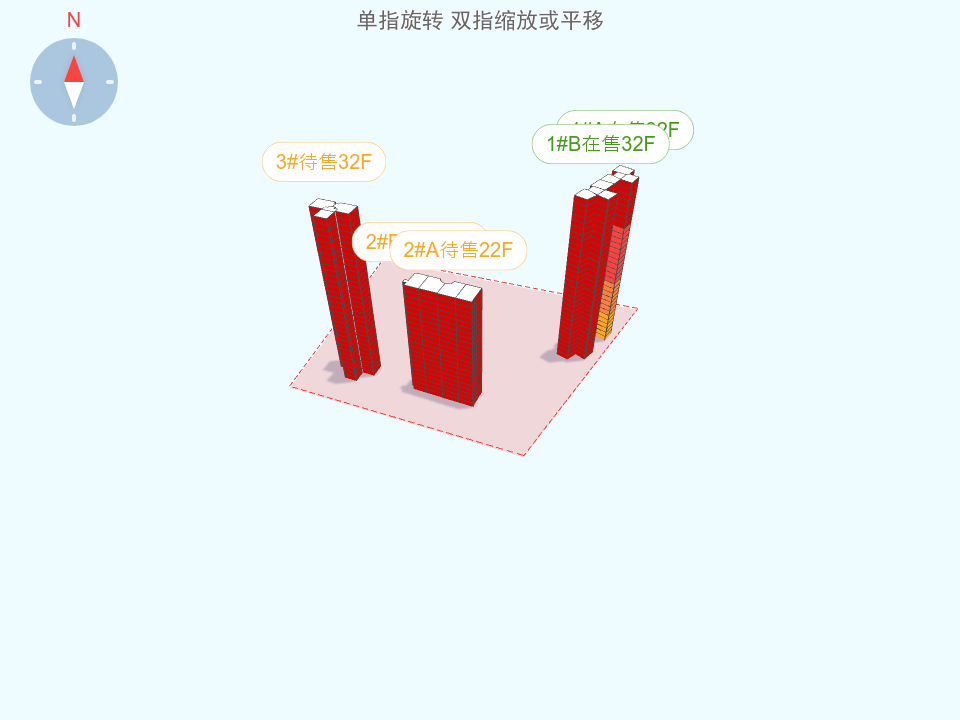Reset orientation with the north compass
This screenshot has width=960, height=720.
pos(74,82)
